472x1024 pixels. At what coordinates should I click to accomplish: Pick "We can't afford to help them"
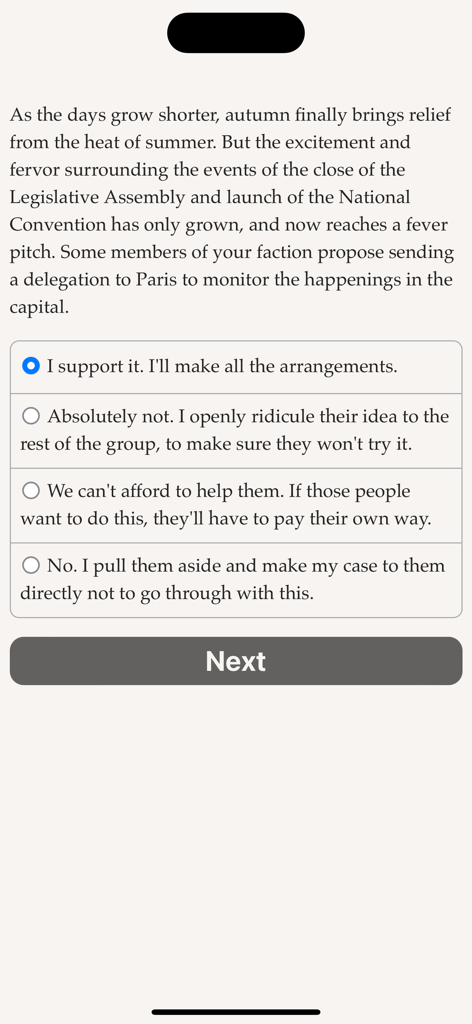coord(236,505)
